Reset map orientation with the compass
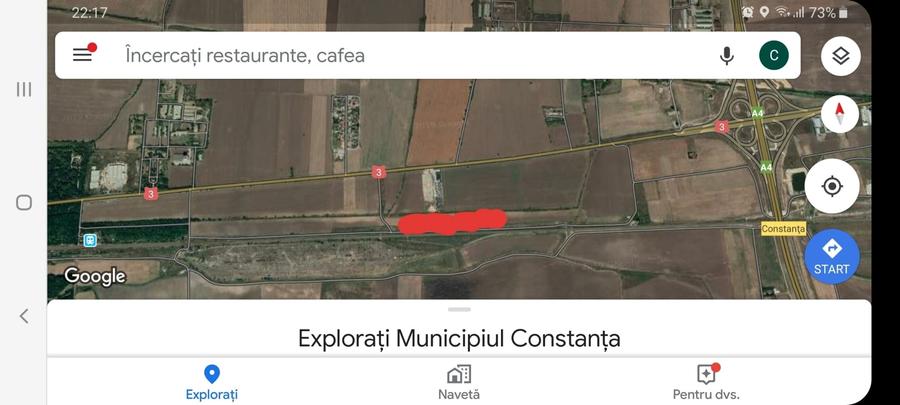900x405 pixels. 839,114
